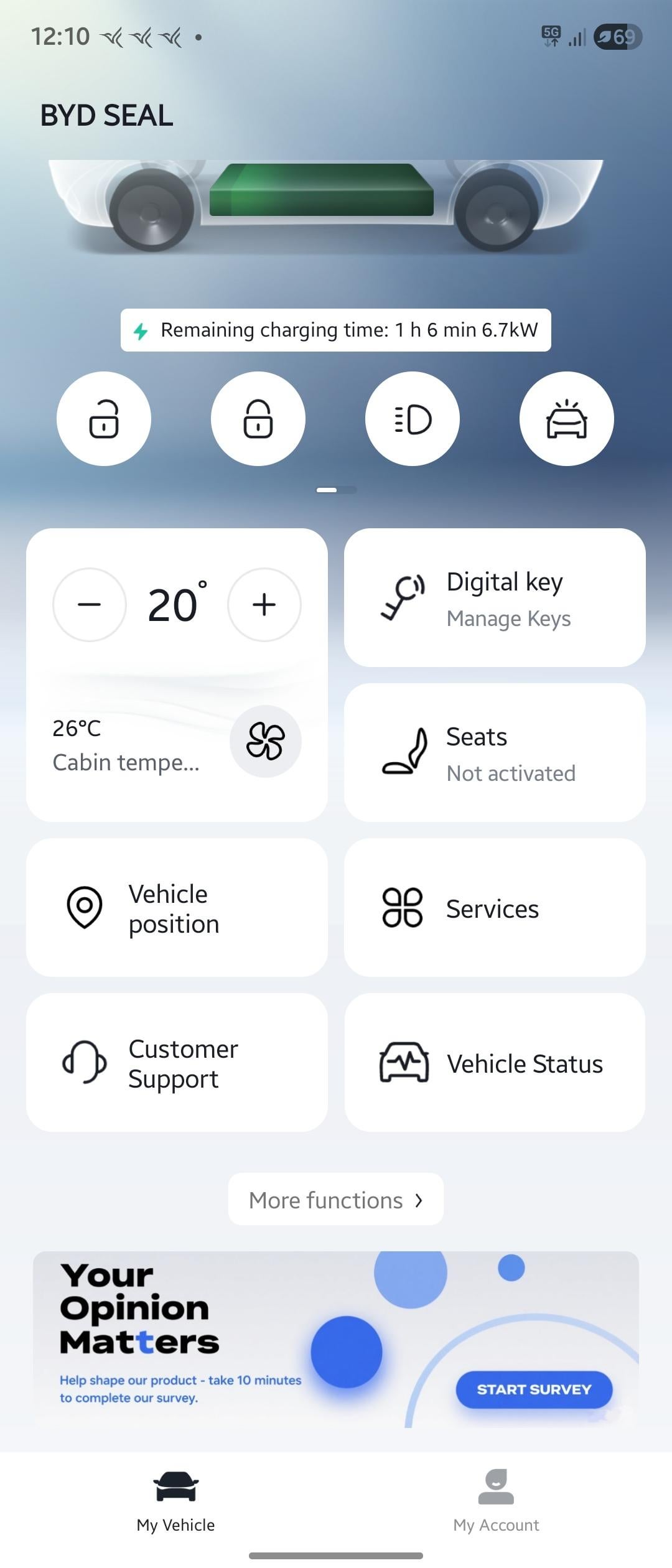This screenshot has width=672, height=1568.
Task: Select the My Vehicle tab
Action: click(176, 1501)
